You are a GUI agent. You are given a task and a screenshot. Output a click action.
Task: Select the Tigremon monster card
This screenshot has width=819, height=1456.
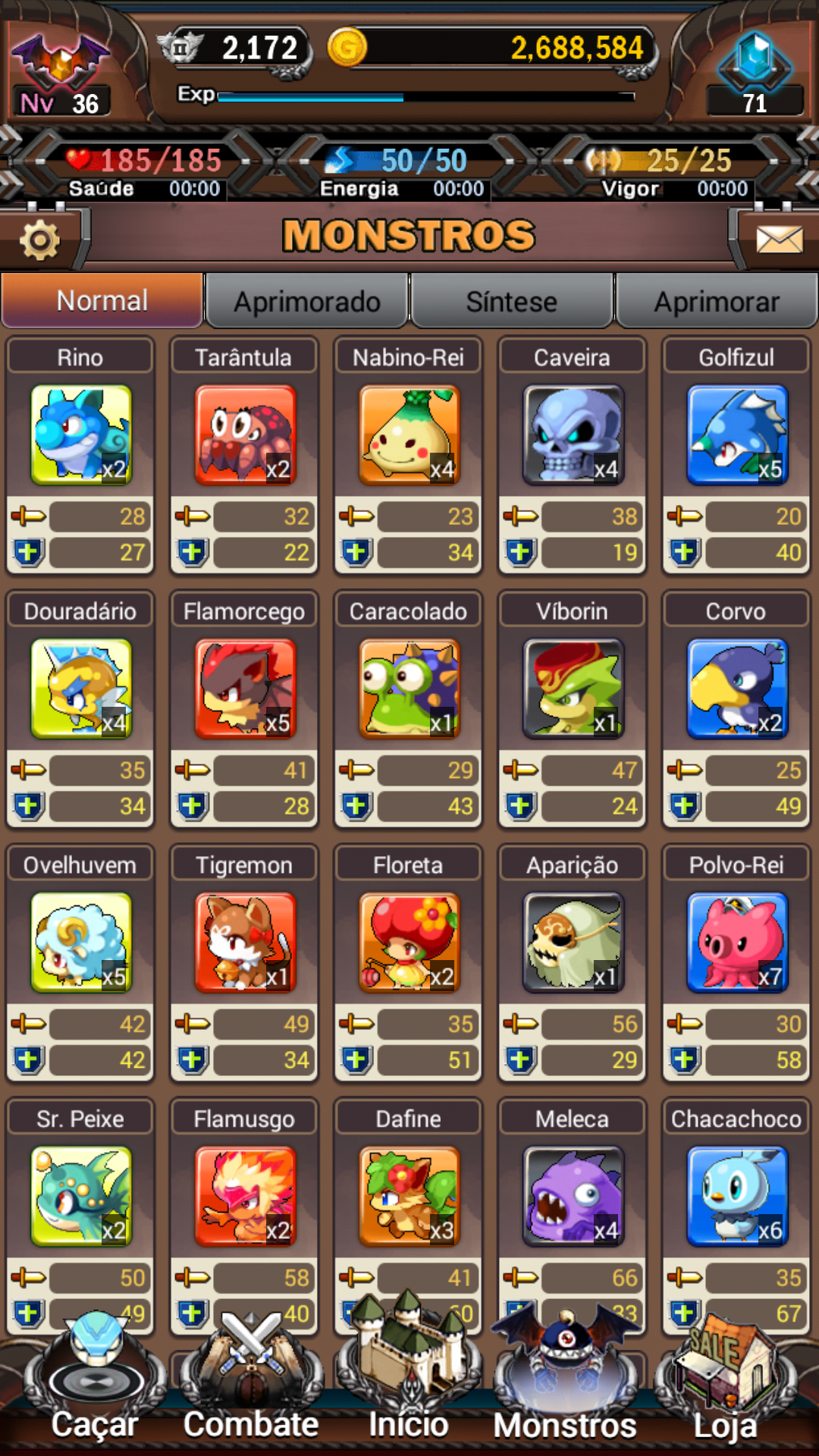(x=244, y=963)
